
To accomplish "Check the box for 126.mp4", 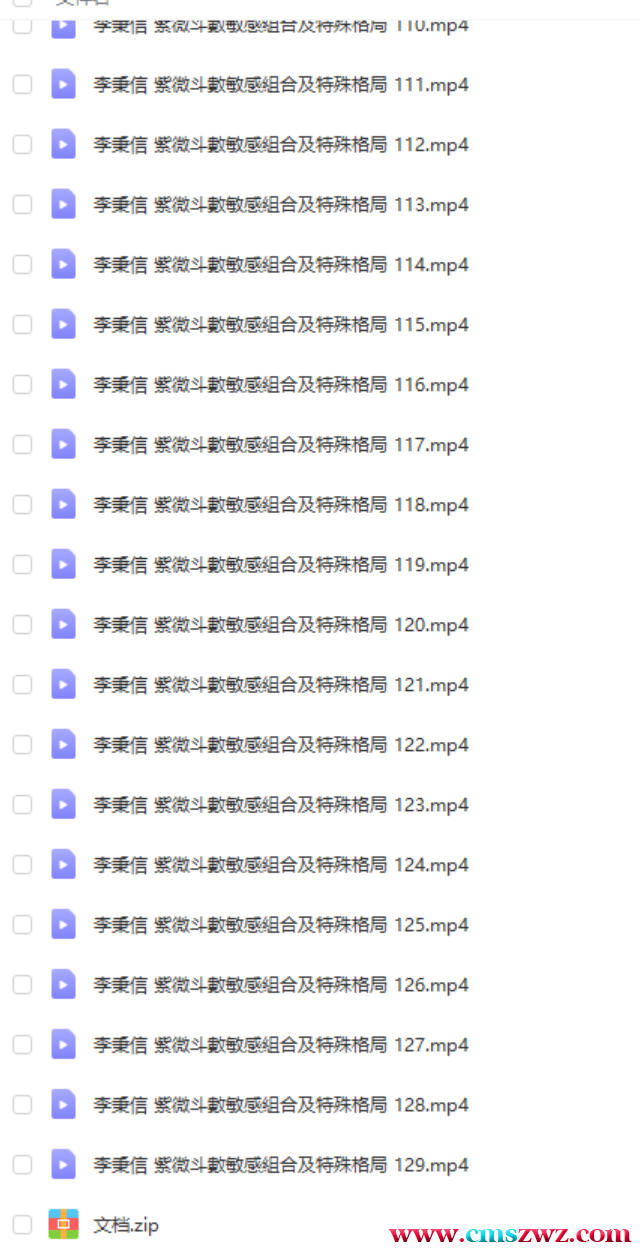I will 22,985.
